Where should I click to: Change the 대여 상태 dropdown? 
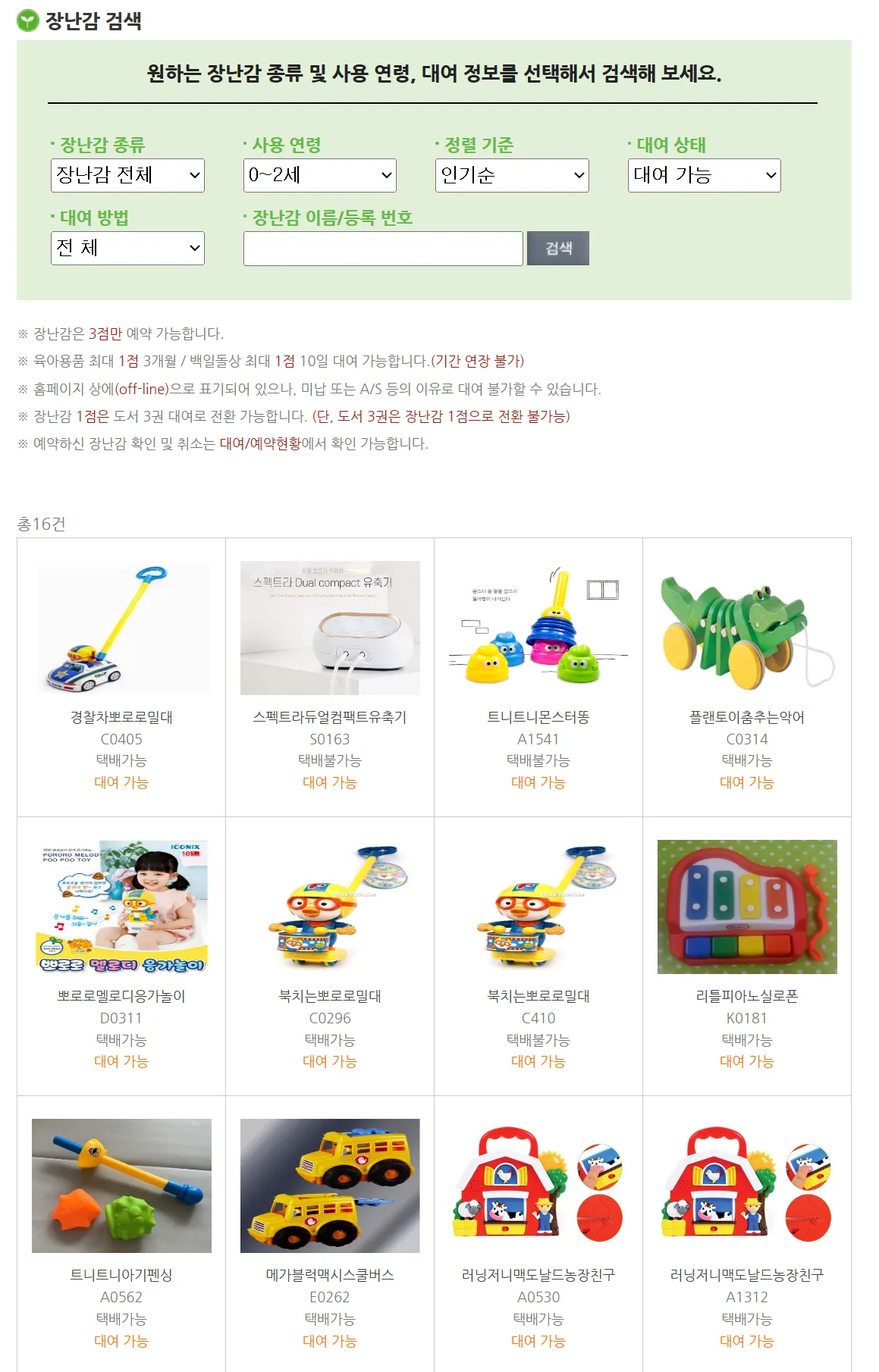click(704, 175)
